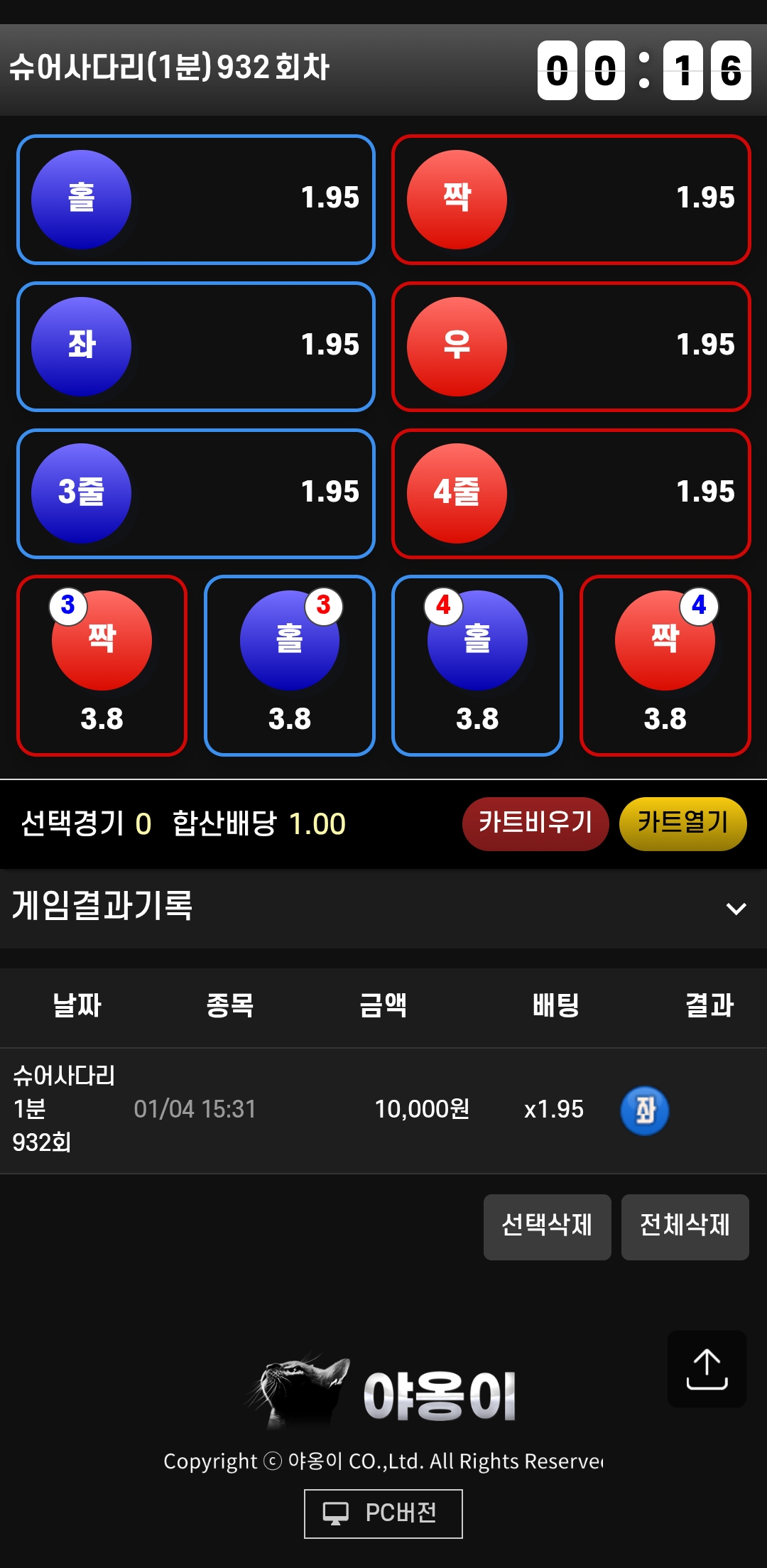Image resolution: width=767 pixels, height=1568 pixels.
Task: Tap the upward arrow button
Action: pyautogui.click(x=707, y=1369)
